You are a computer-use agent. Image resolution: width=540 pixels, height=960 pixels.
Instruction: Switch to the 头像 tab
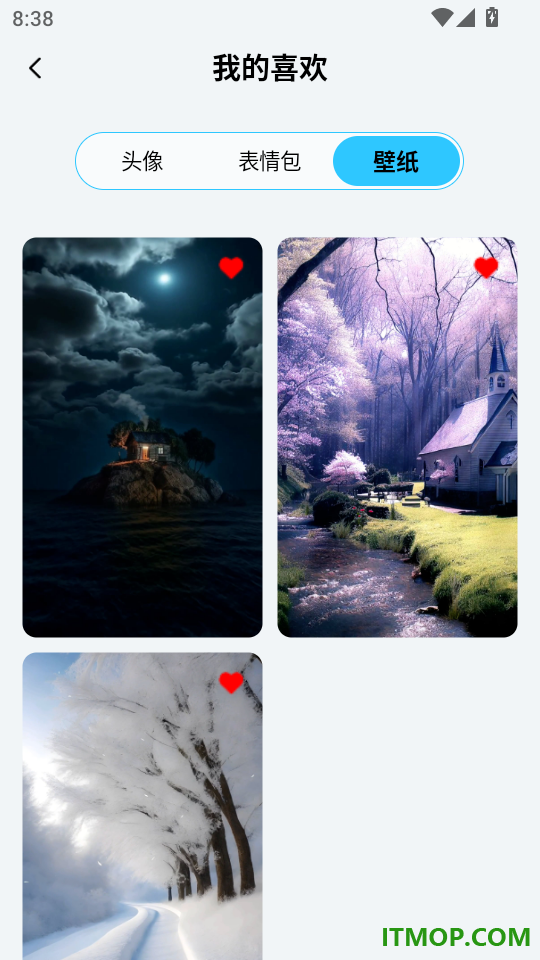142,161
